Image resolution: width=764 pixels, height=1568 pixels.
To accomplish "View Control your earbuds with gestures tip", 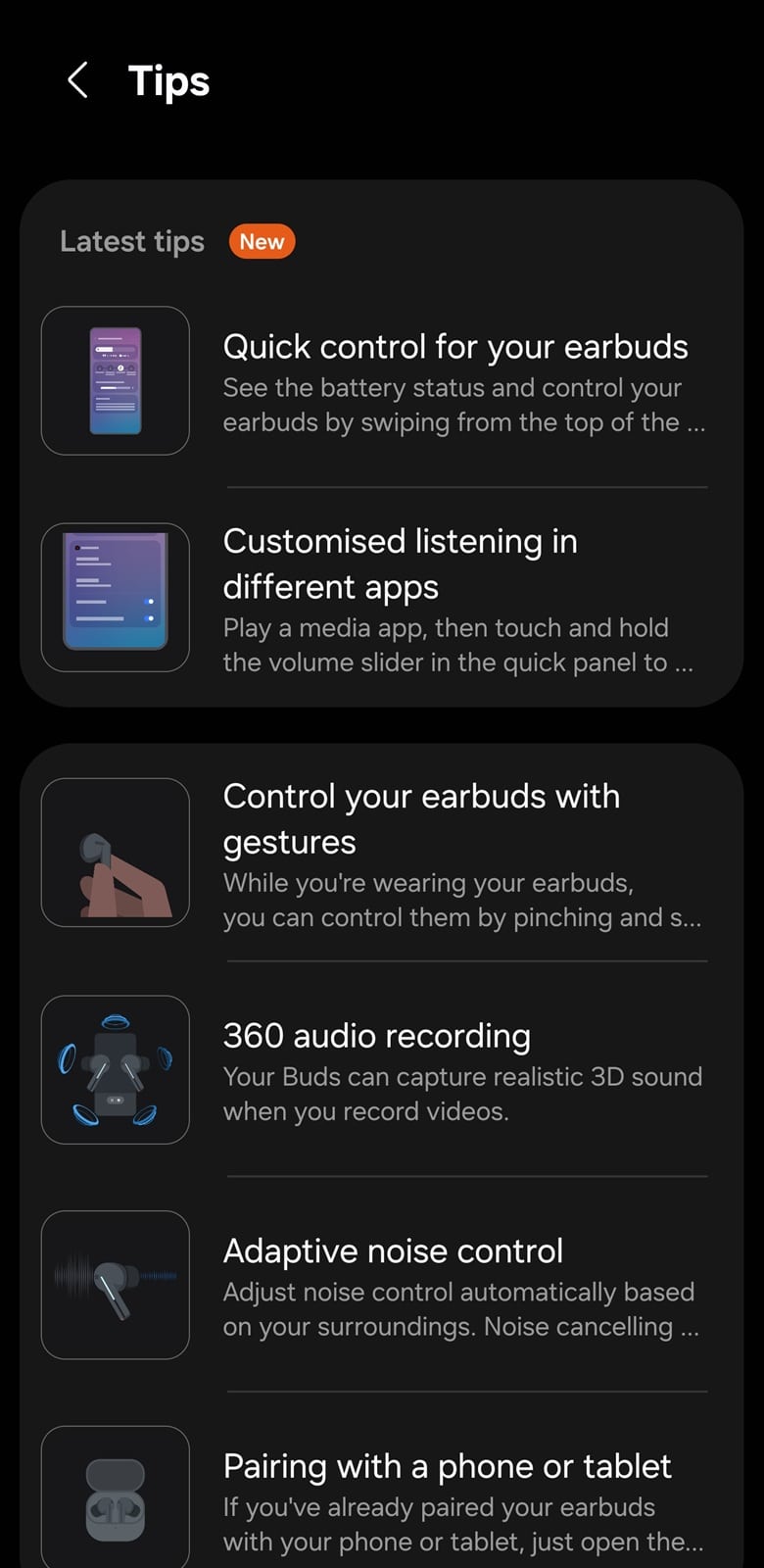I will pyautogui.click(x=455, y=853).
